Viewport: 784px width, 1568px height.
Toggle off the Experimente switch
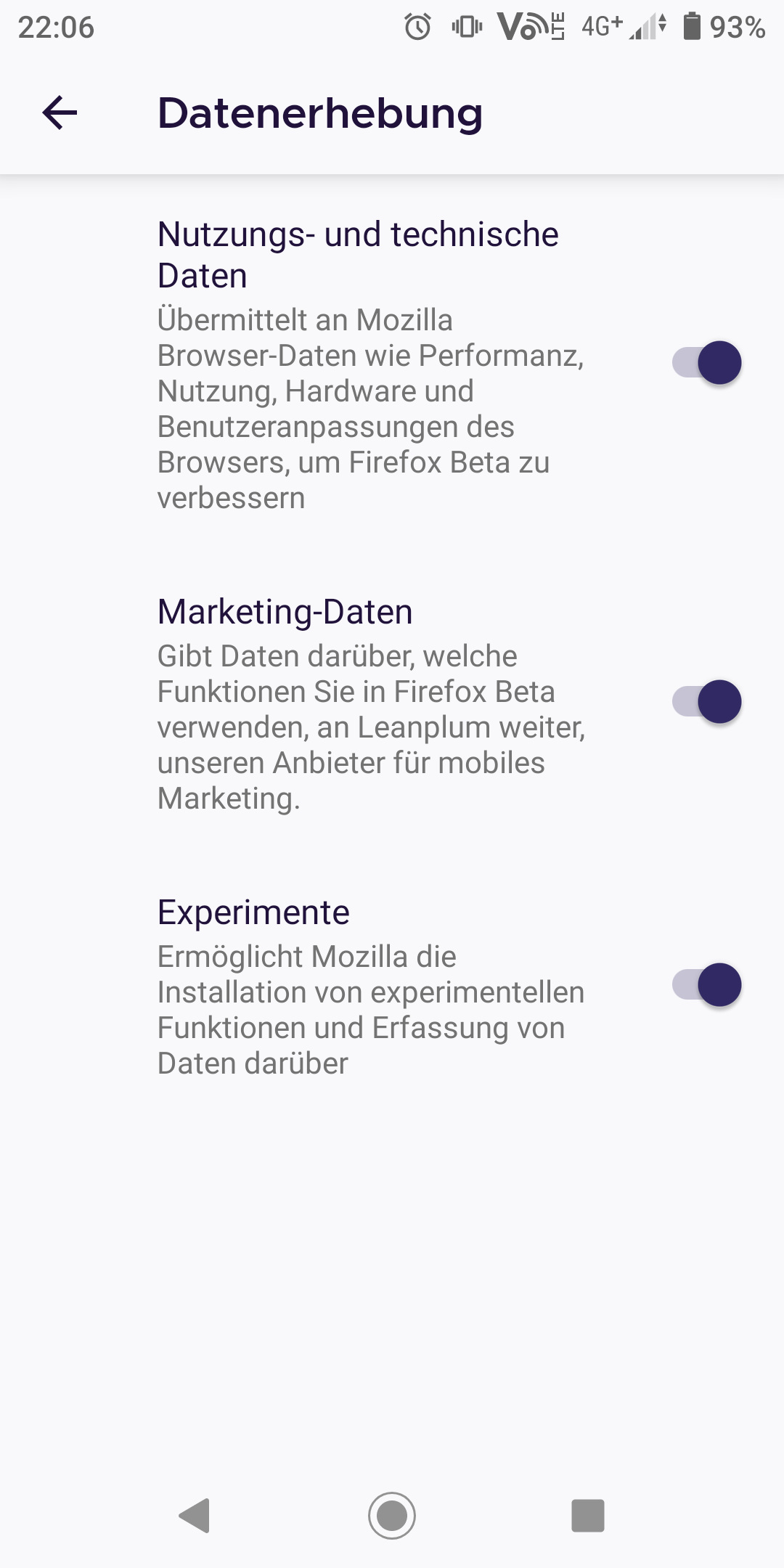(706, 985)
